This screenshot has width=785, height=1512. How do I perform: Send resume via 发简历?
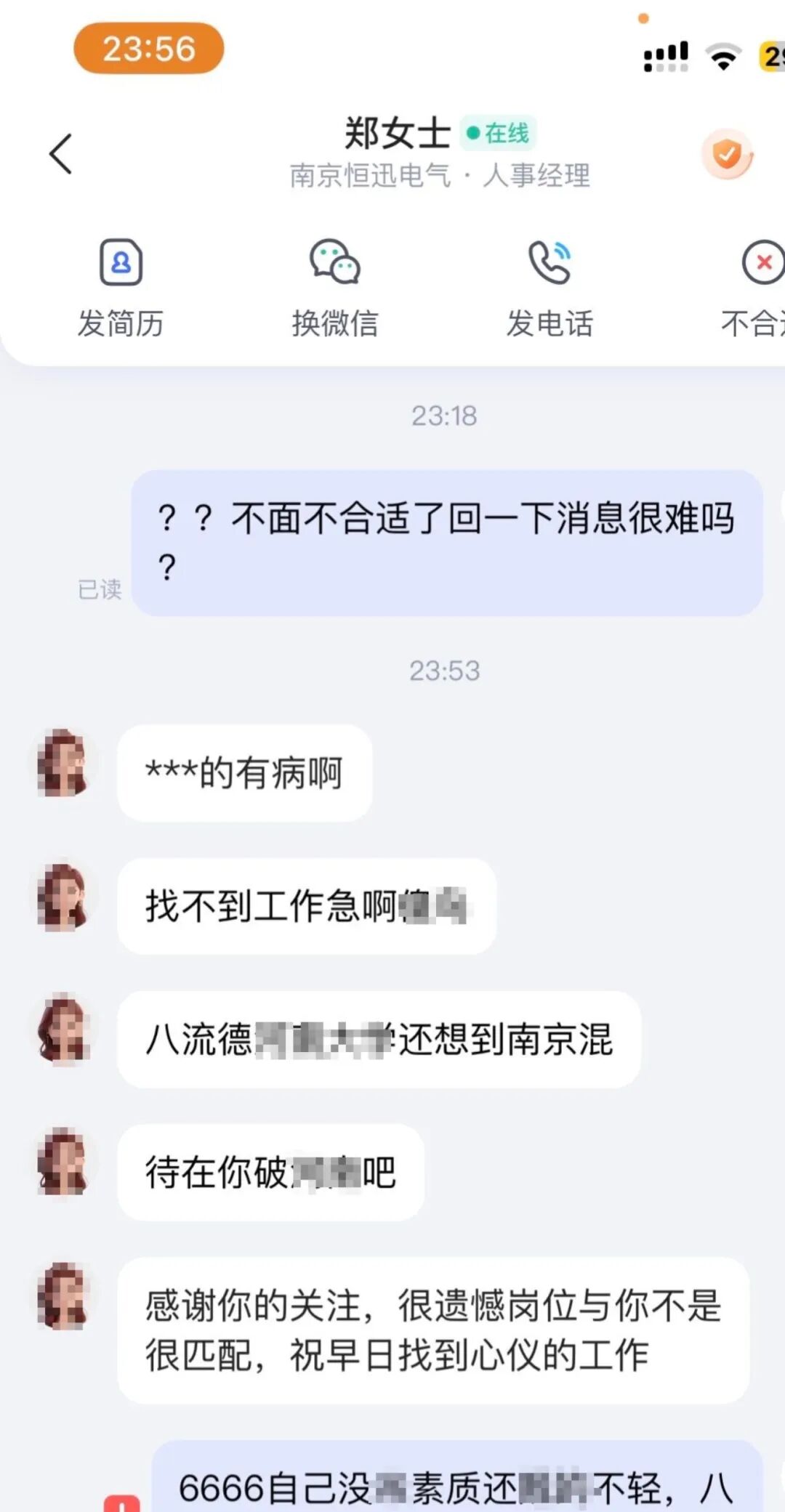click(121, 287)
